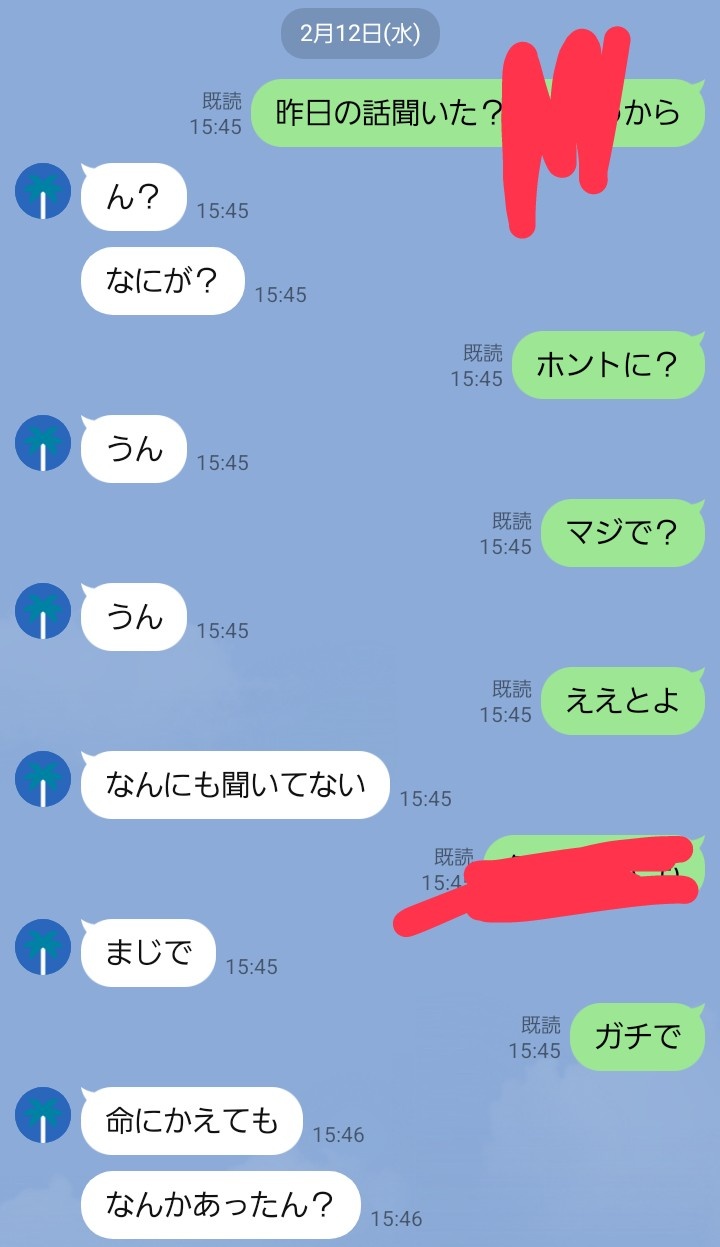Tap the profile picture next to "なんにも聞いてない"
Image resolution: width=720 pixels, height=1247 pixels.
pos(43,780)
